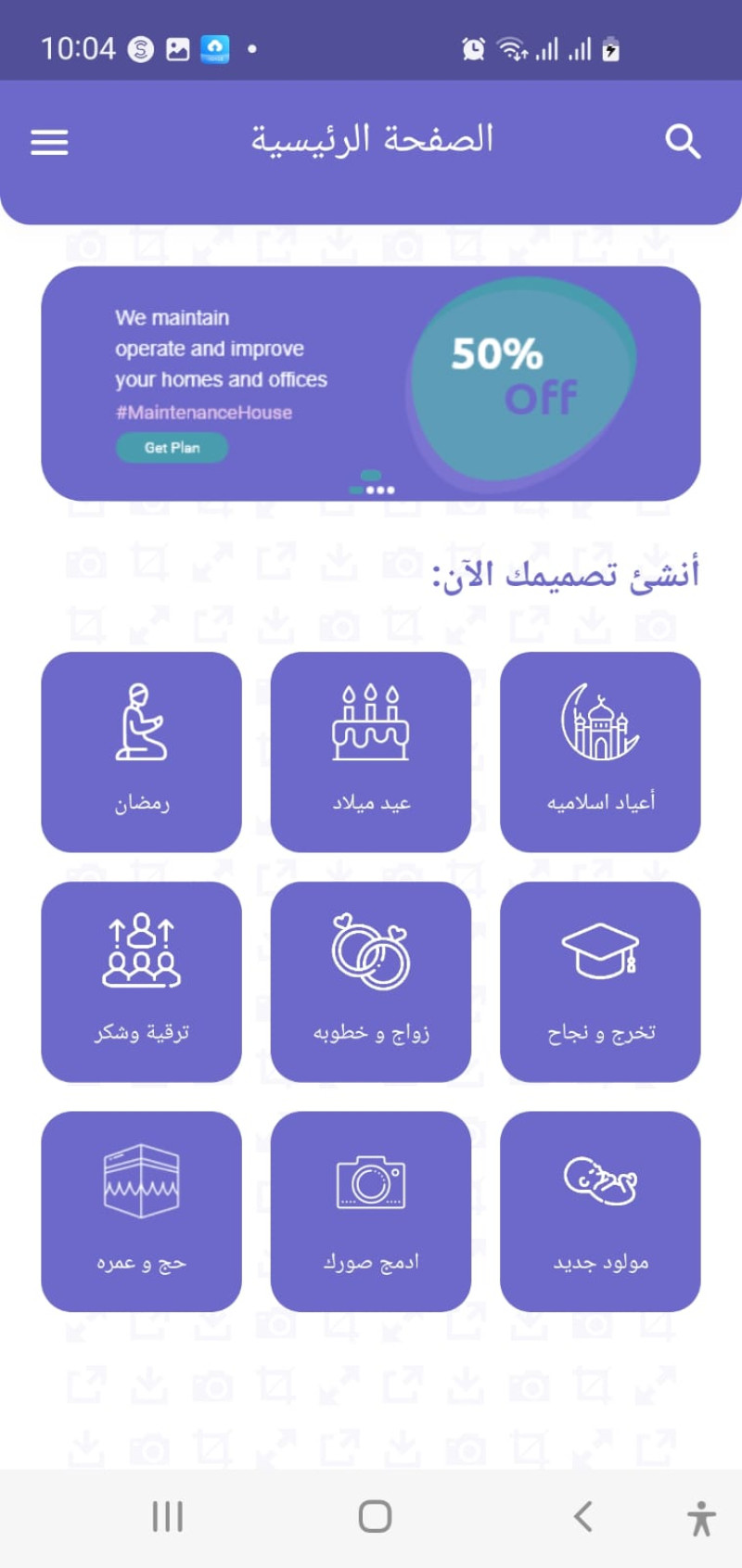Go back with system back button
The height and width of the screenshot is (1568, 742).
(582, 1517)
